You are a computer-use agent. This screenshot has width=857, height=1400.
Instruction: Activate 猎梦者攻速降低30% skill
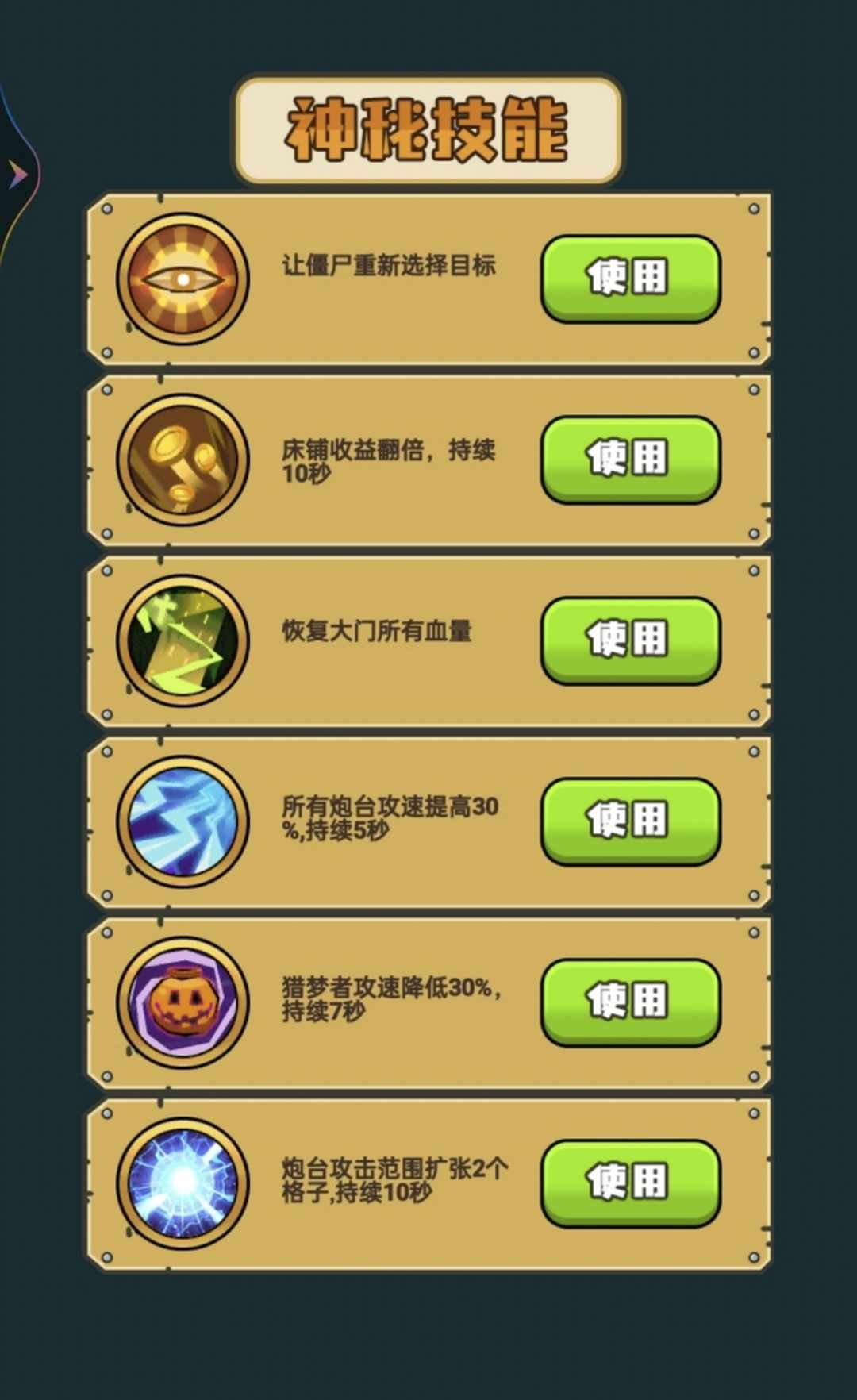point(630,1002)
